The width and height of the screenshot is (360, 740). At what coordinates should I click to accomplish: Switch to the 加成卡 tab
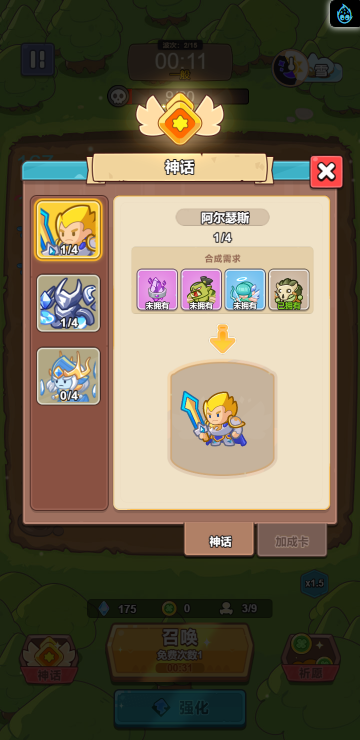click(292, 541)
